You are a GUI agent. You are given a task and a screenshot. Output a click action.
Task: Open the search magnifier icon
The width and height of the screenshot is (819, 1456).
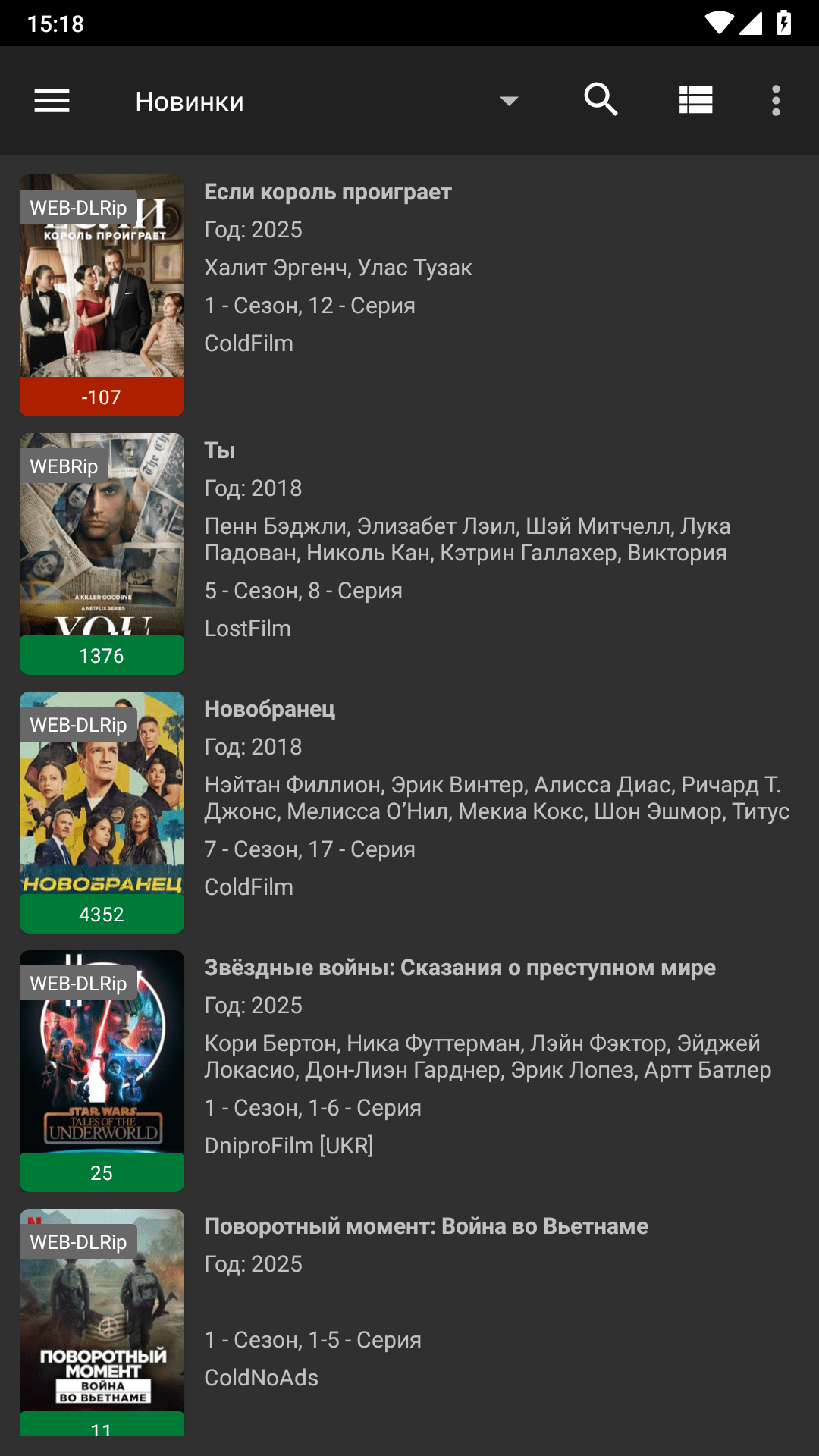pyautogui.click(x=601, y=100)
